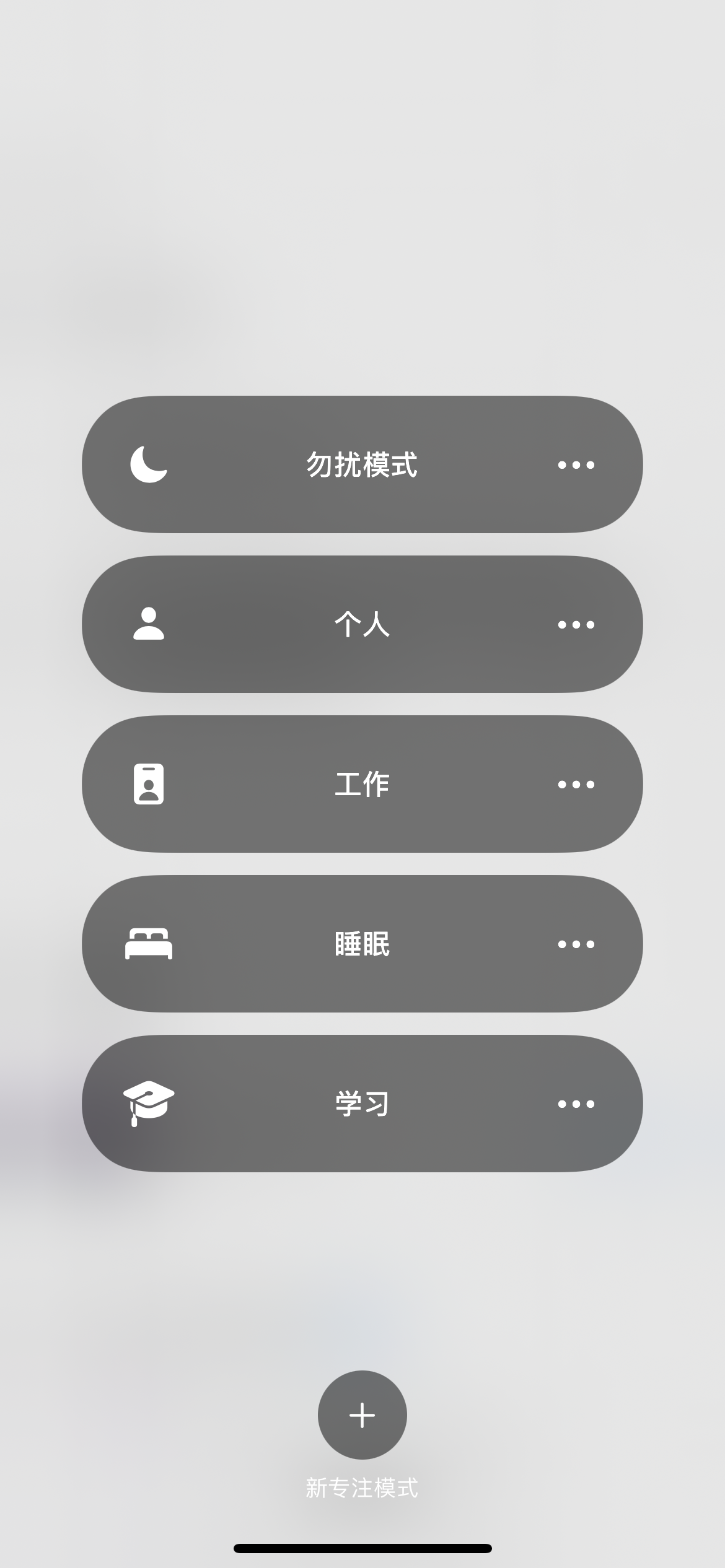The image size is (725, 1568).
Task: Show more options for 个人
Action: coord(576,624)
